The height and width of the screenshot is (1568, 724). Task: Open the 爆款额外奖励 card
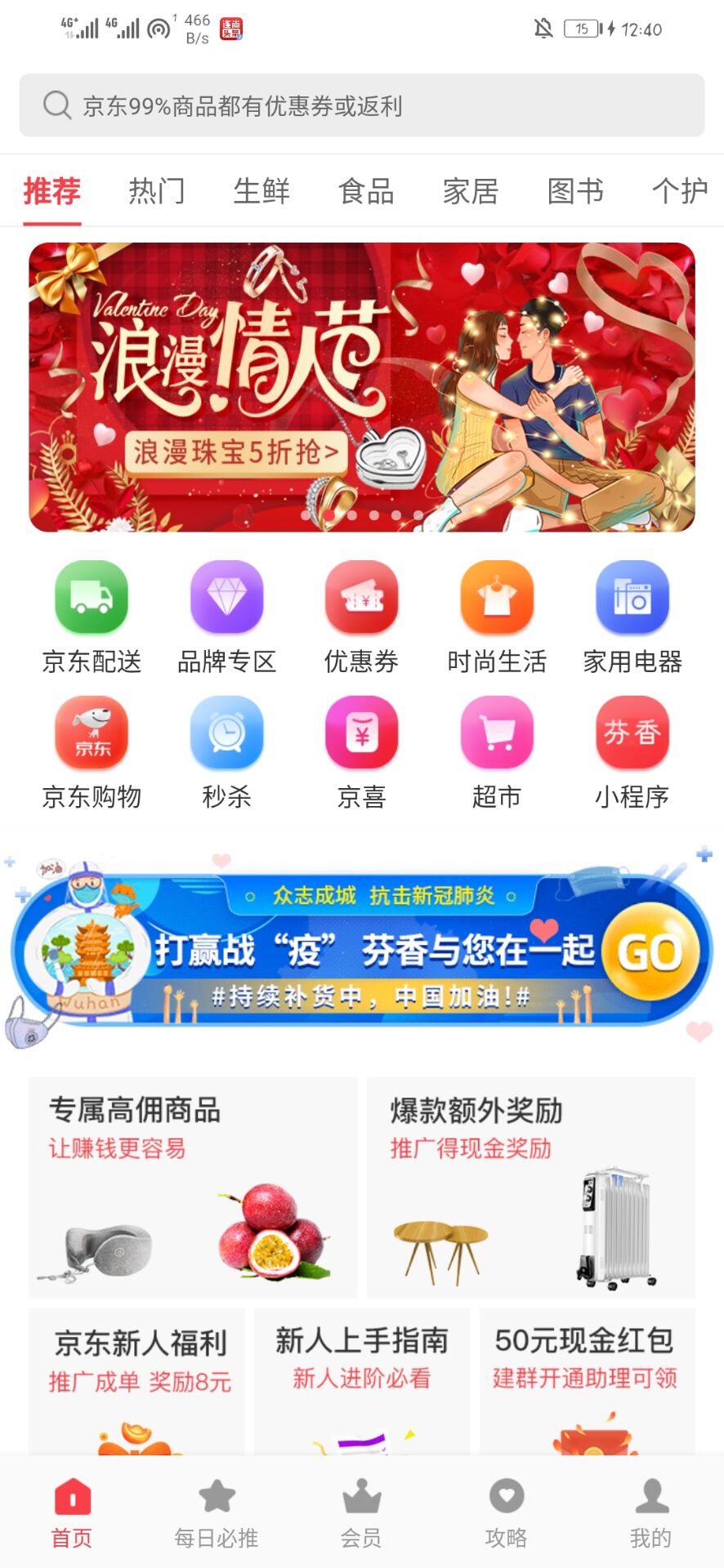530,1187
